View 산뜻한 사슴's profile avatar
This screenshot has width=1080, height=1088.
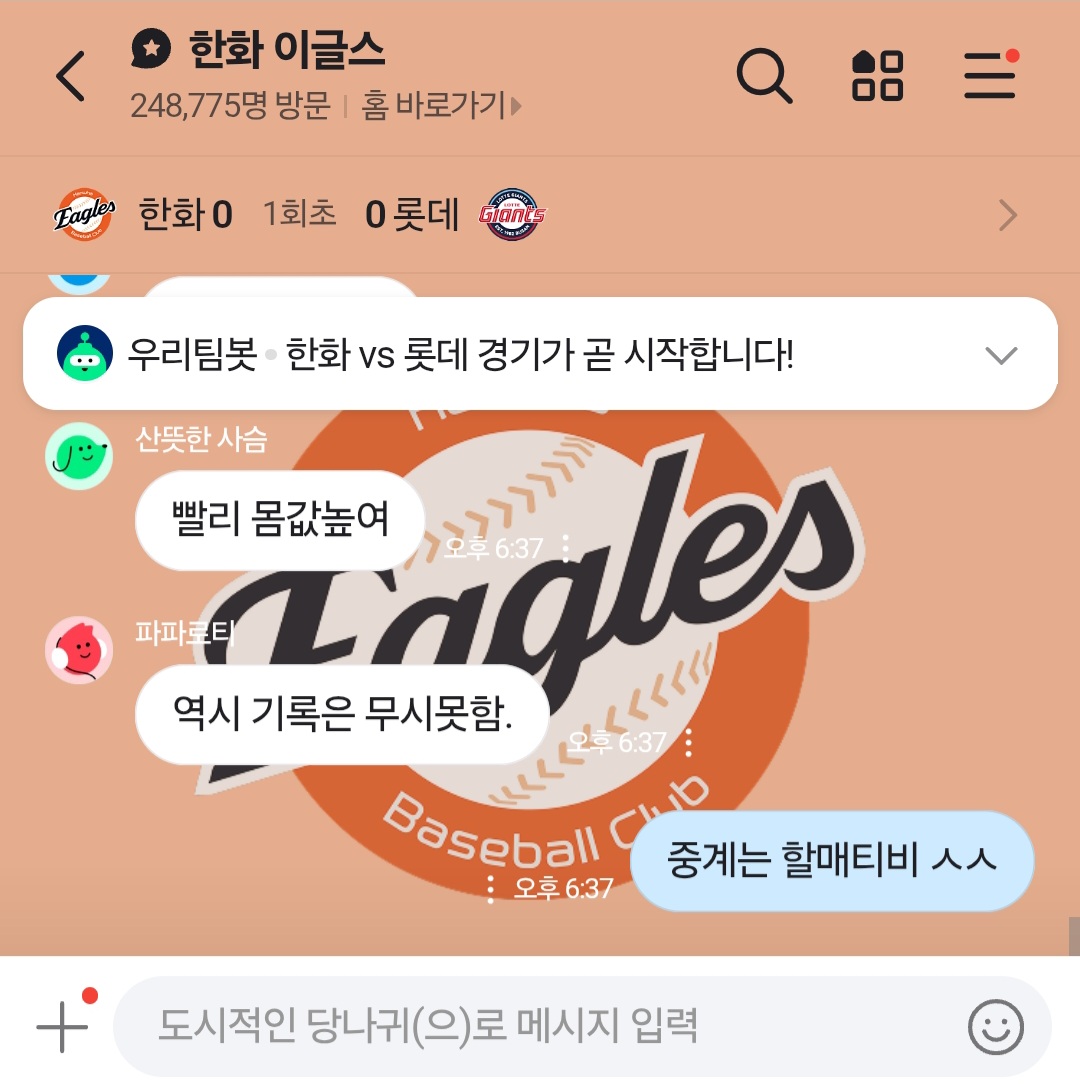pyautogui.click(x=79, y=456)
